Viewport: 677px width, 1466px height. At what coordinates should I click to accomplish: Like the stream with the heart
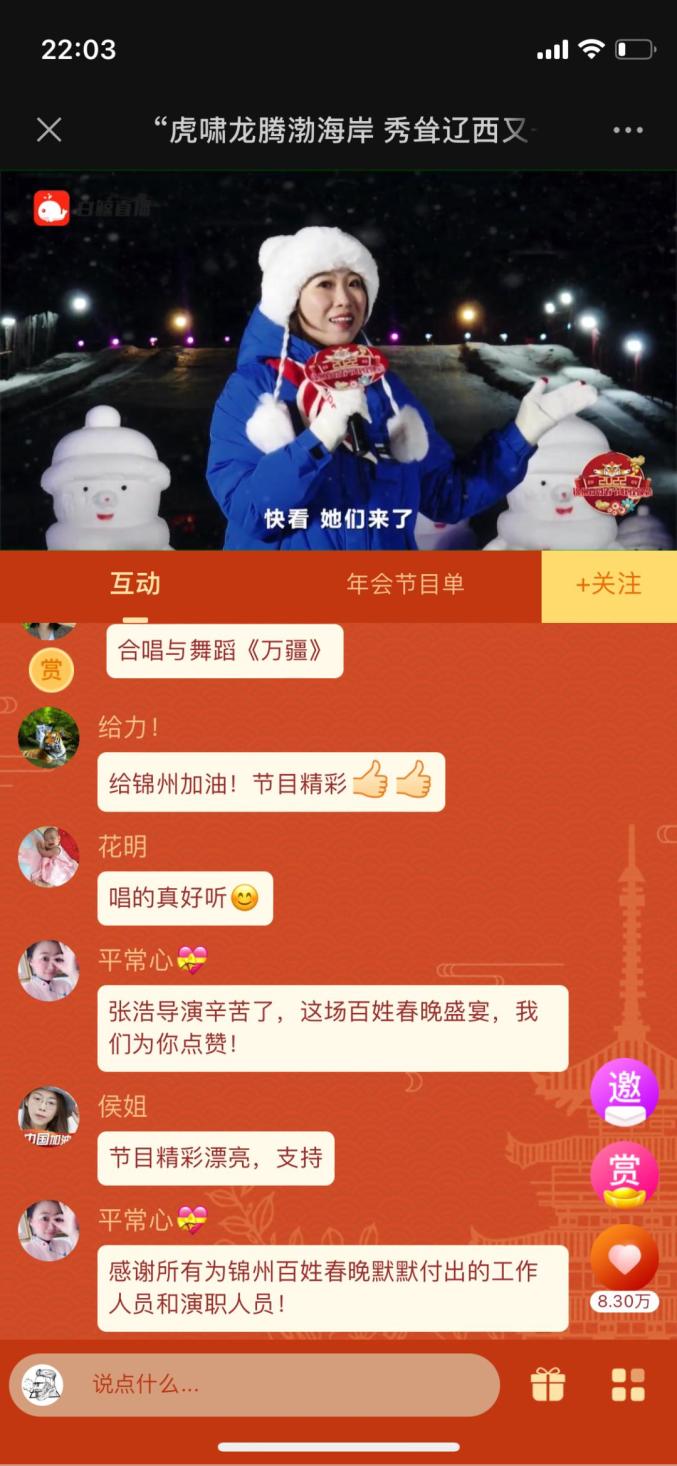pyautogui.click(x=624, y=1258)
